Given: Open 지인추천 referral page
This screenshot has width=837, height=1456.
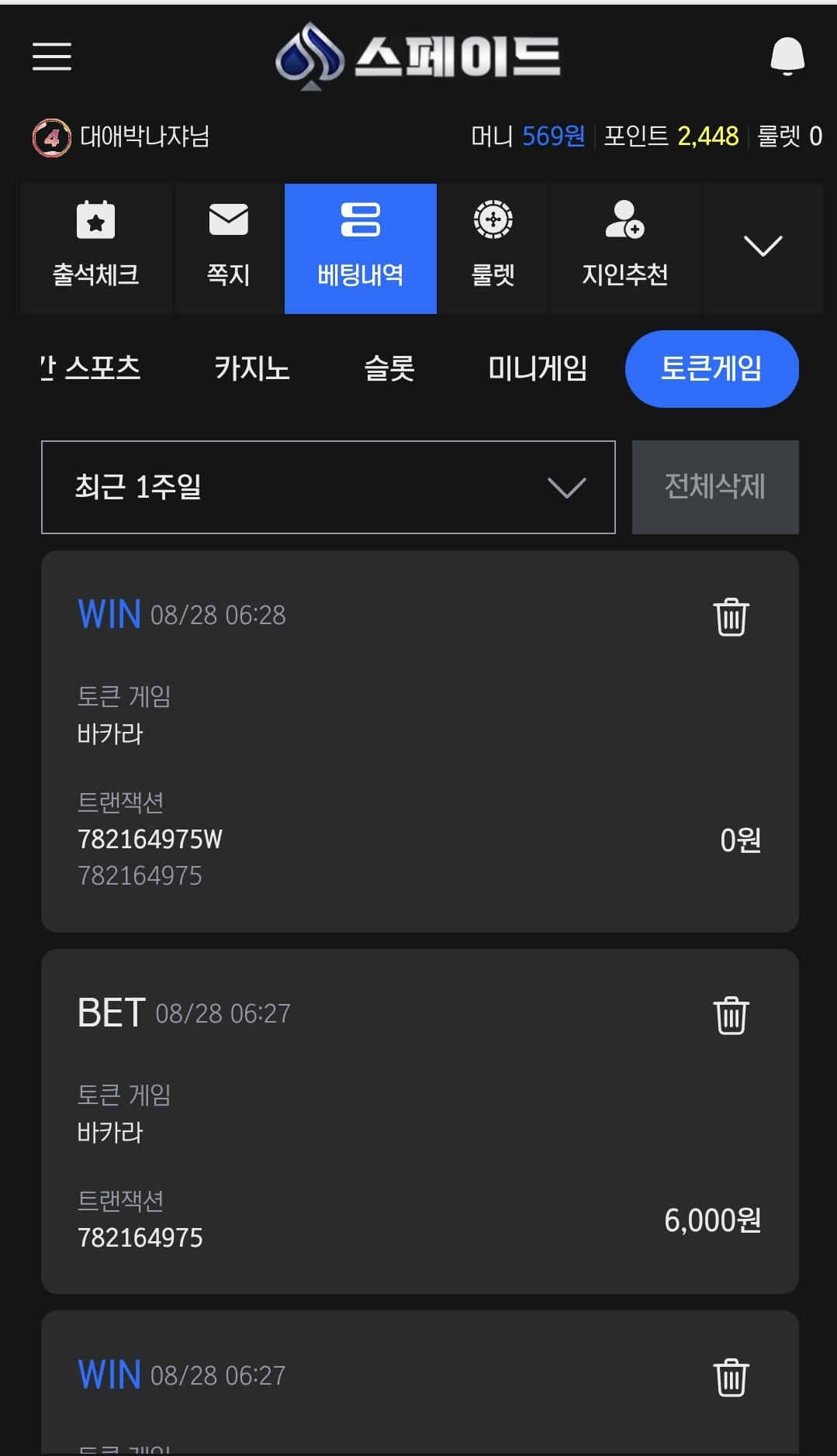Looking at the screenshot, I should 625,249.
